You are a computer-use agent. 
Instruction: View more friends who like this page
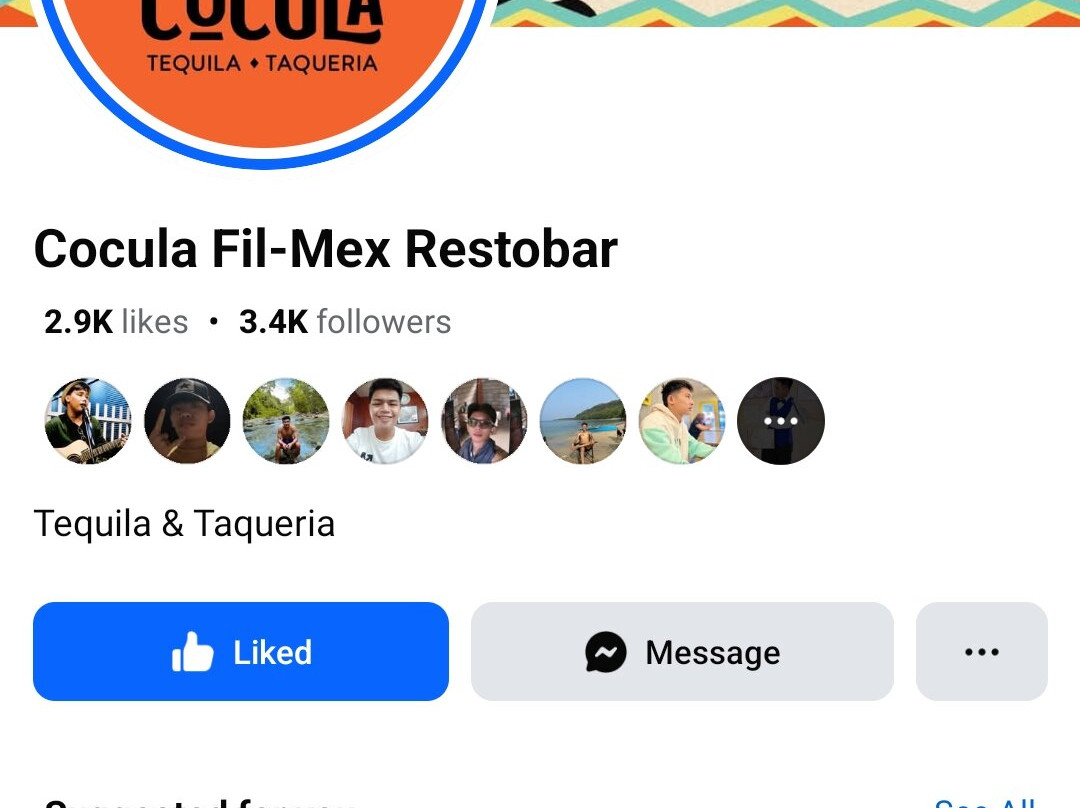pyautogui.click(x=780, y=421)
